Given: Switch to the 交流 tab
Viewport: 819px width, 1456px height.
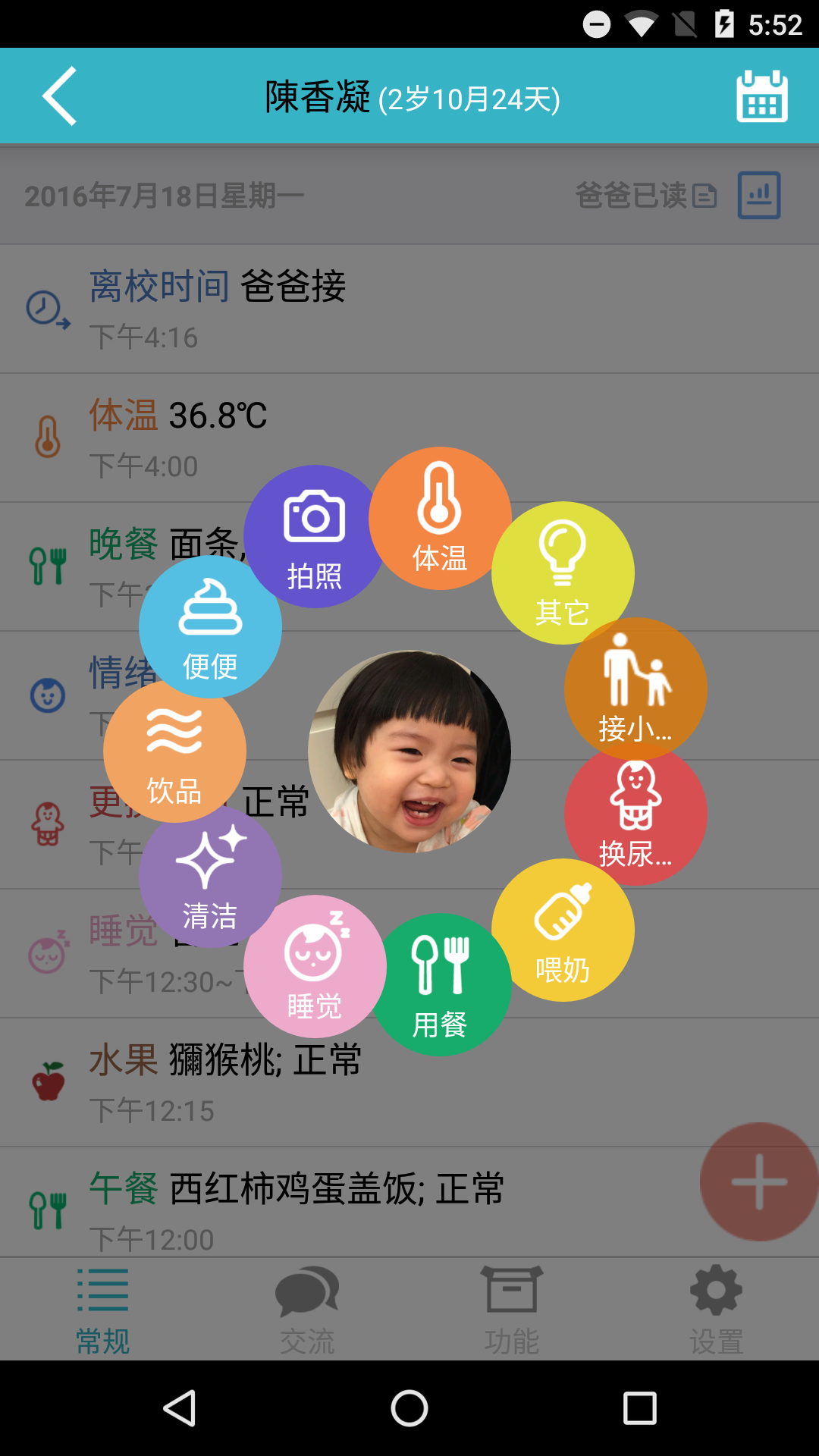Looking at the screenshot, I should pyautogui.click(x=307, y=1310).
